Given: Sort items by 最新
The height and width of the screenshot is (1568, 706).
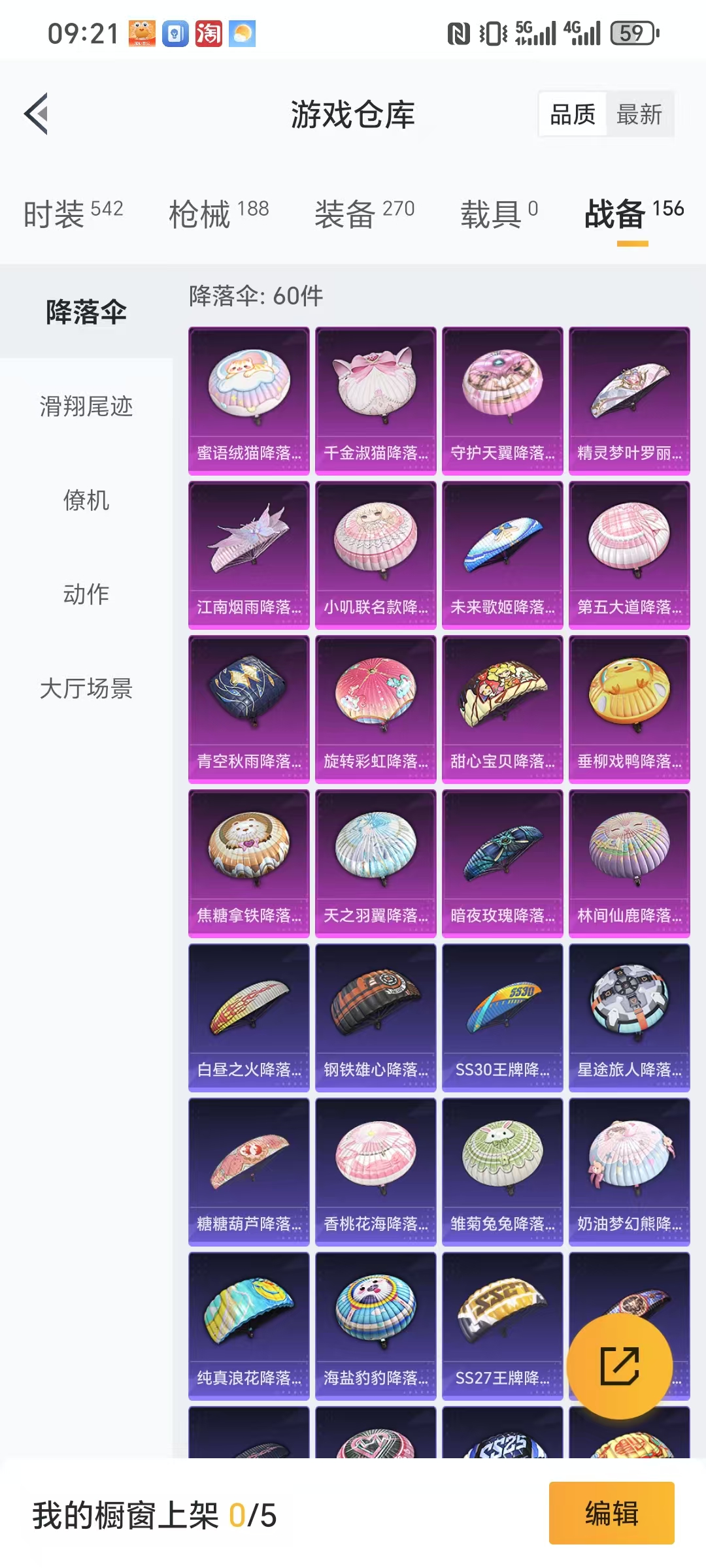Looking at the screenshot, I should pos(639,114).
